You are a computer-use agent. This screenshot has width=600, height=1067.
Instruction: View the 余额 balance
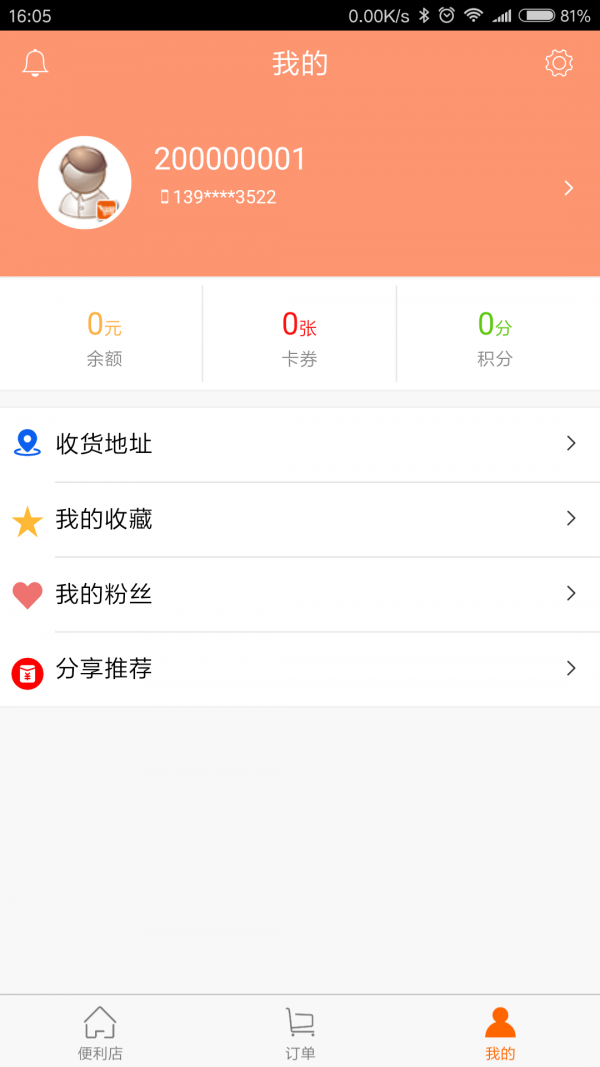coord(104,337)
